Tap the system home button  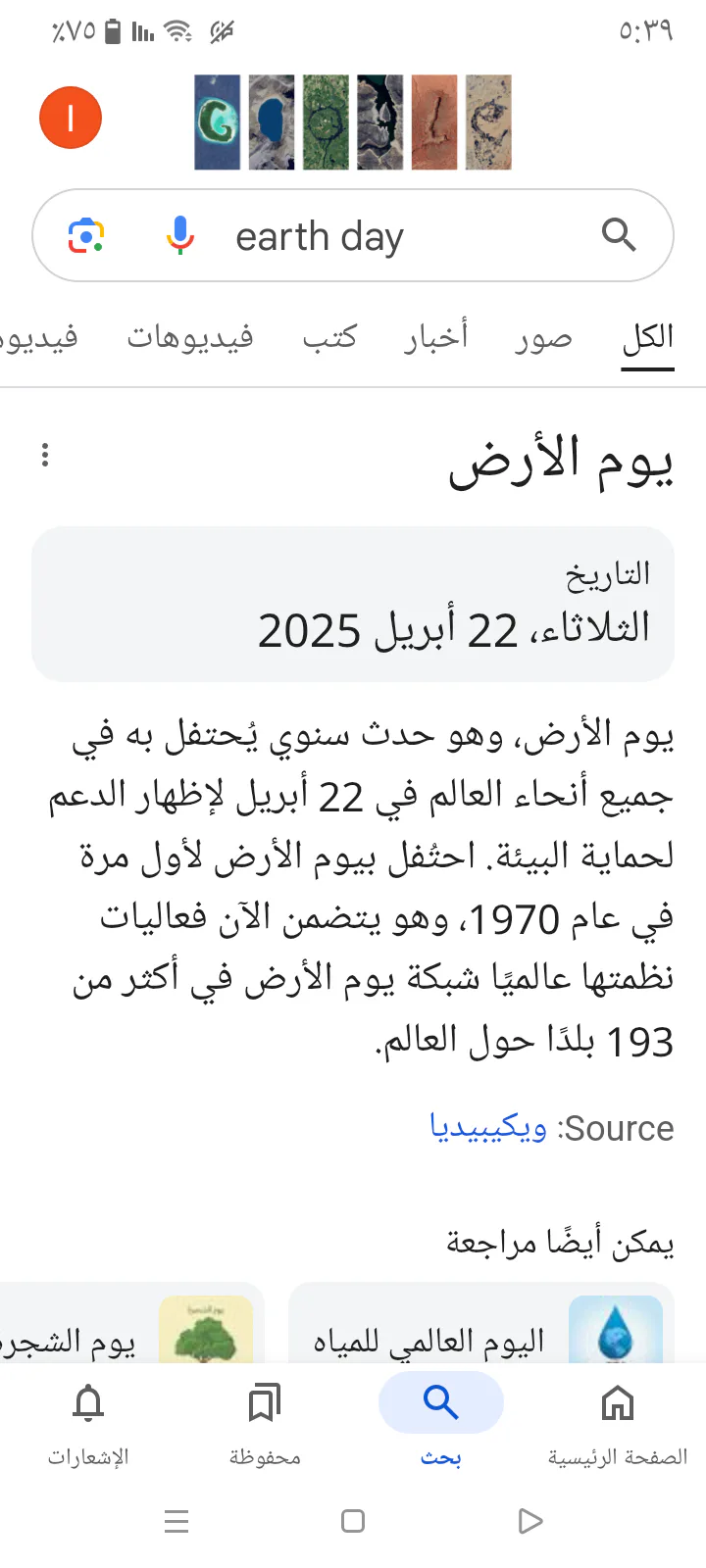click(353, 1521)
